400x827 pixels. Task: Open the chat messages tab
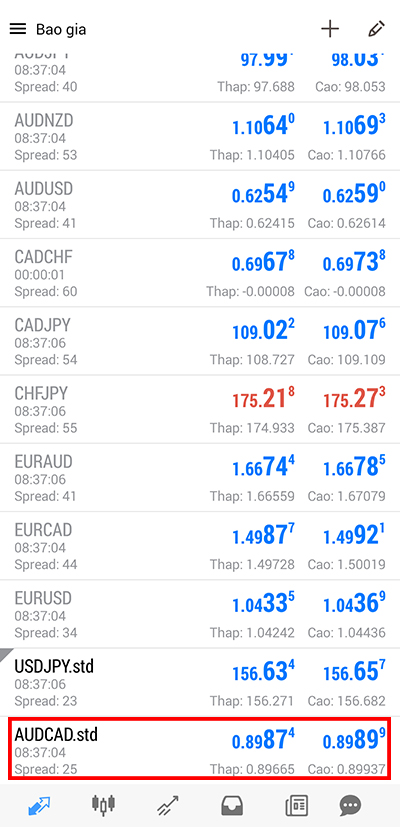coord(350,805)
